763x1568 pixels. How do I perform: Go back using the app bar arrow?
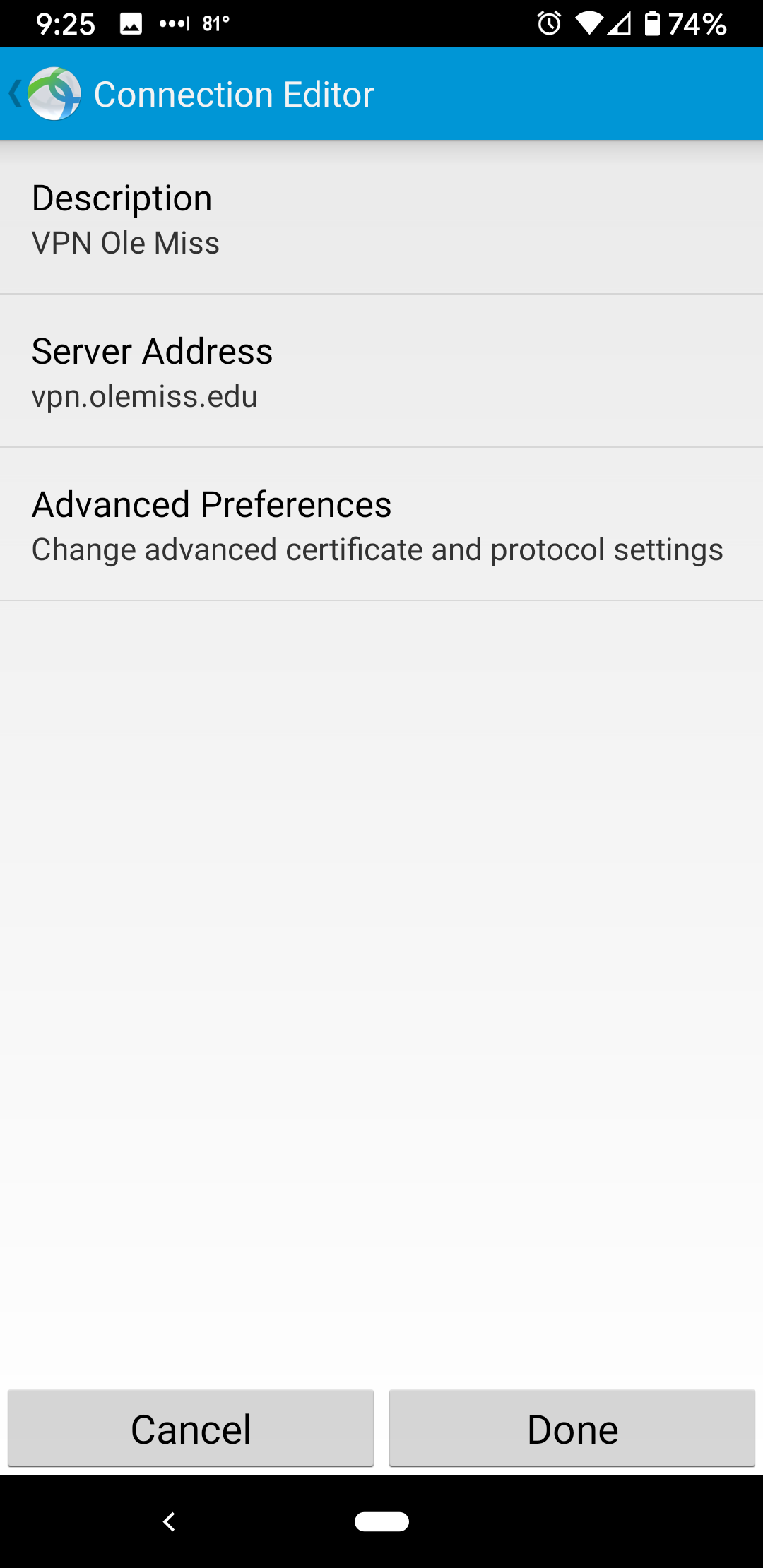[16, 93]
